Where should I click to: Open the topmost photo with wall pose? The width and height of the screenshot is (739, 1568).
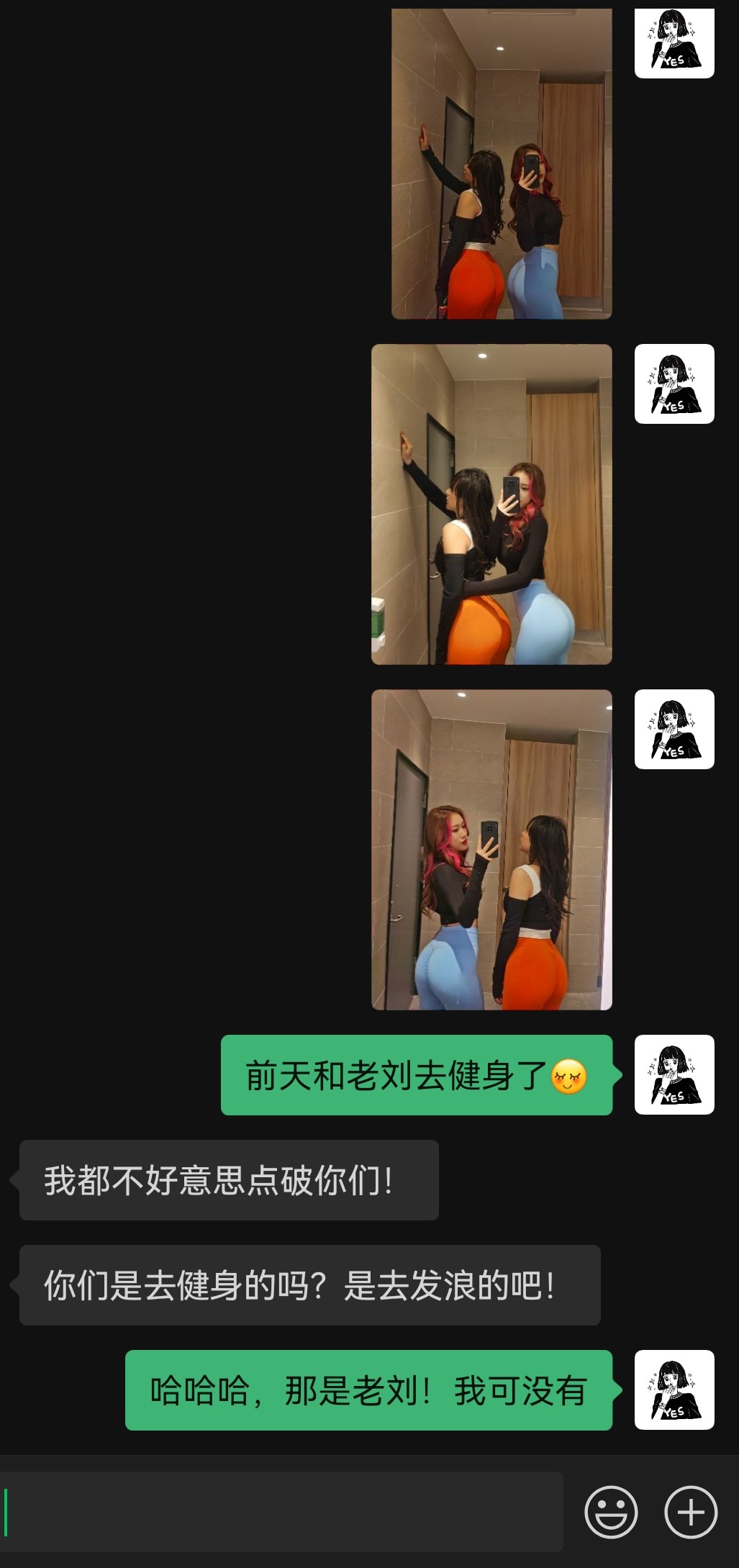coord(502,163)
